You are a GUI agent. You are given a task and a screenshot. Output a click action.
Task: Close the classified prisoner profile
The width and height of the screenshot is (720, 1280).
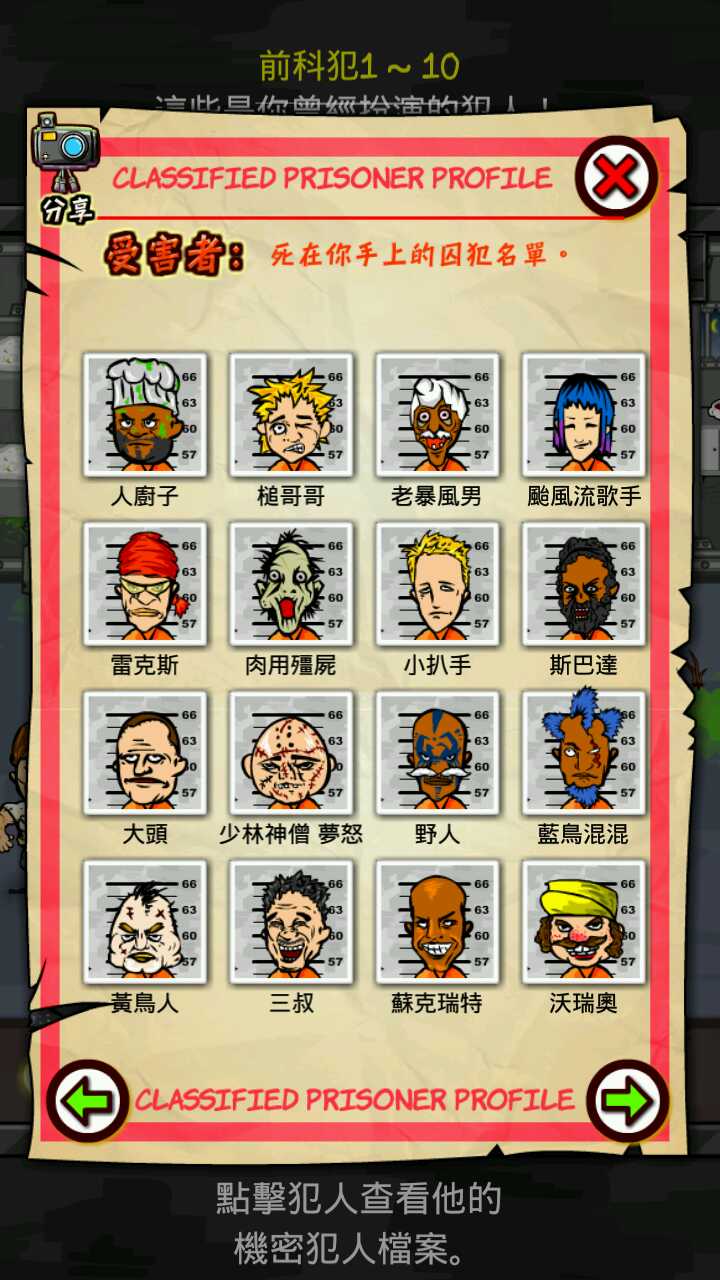pyautogui.click(x=616, y=178)
